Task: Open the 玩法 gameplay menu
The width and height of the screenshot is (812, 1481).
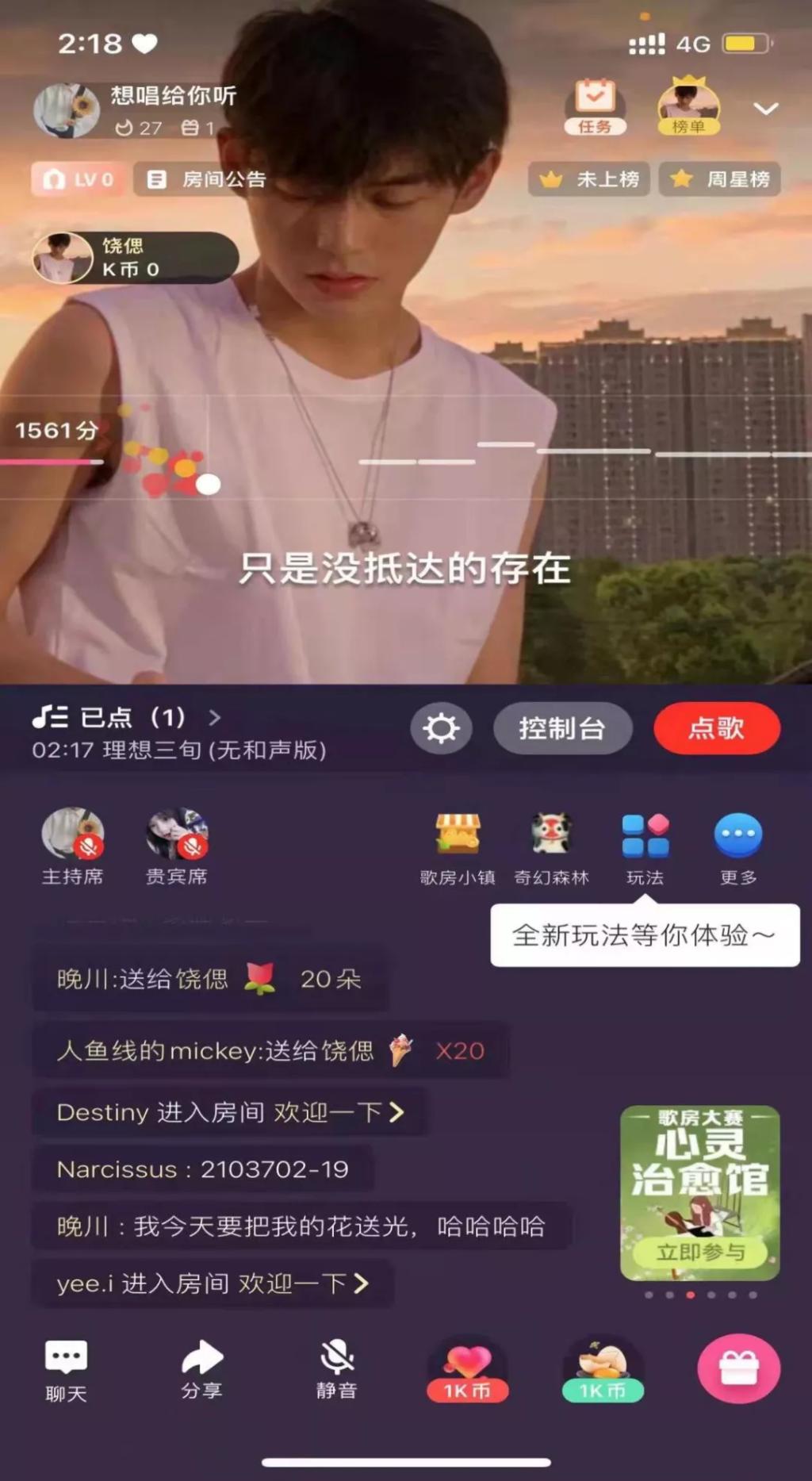Action: [x=645, y=847]
